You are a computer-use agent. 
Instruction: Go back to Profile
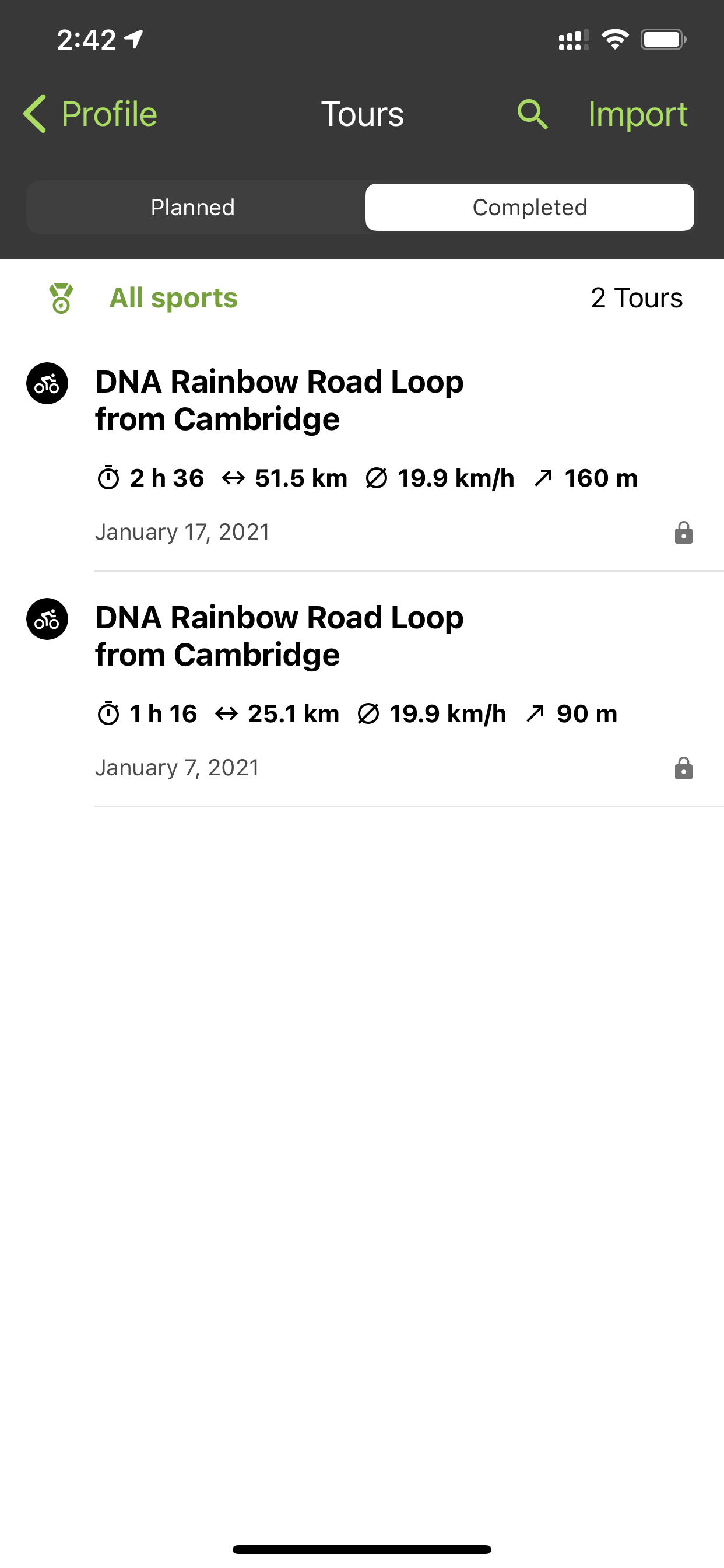[90, 114]
